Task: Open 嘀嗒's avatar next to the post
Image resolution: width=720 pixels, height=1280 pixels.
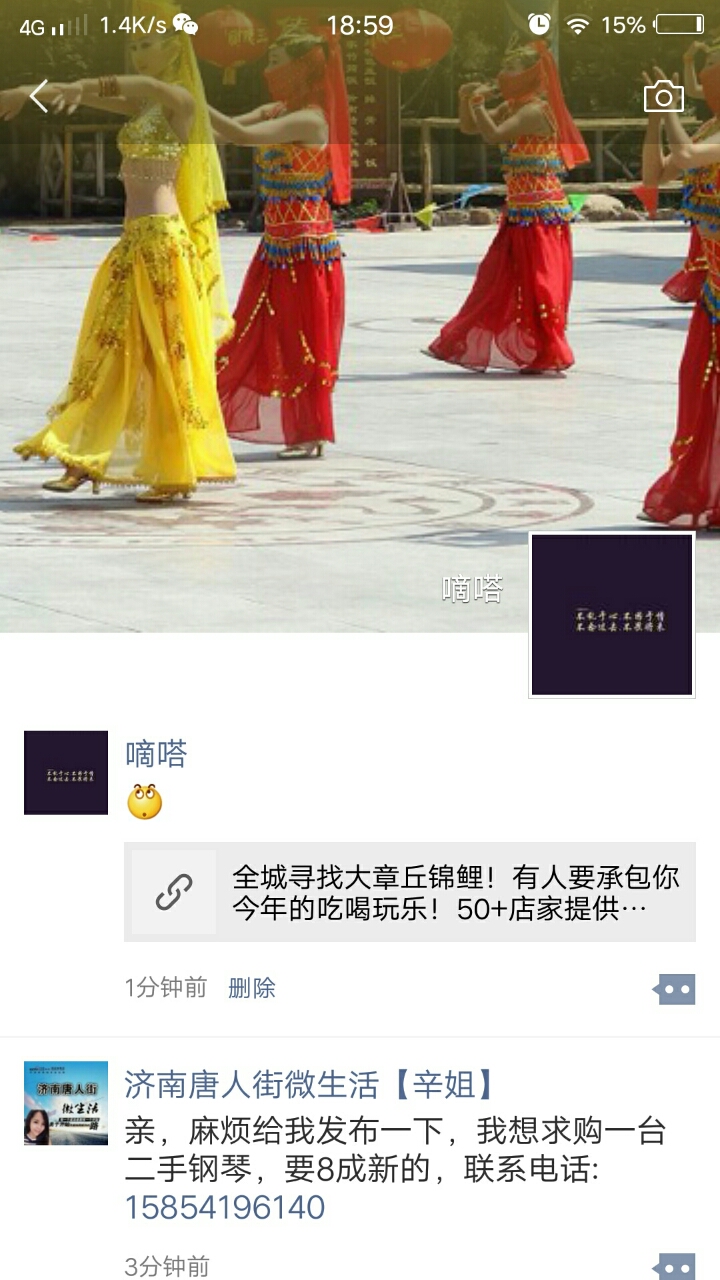Action: 66,772
